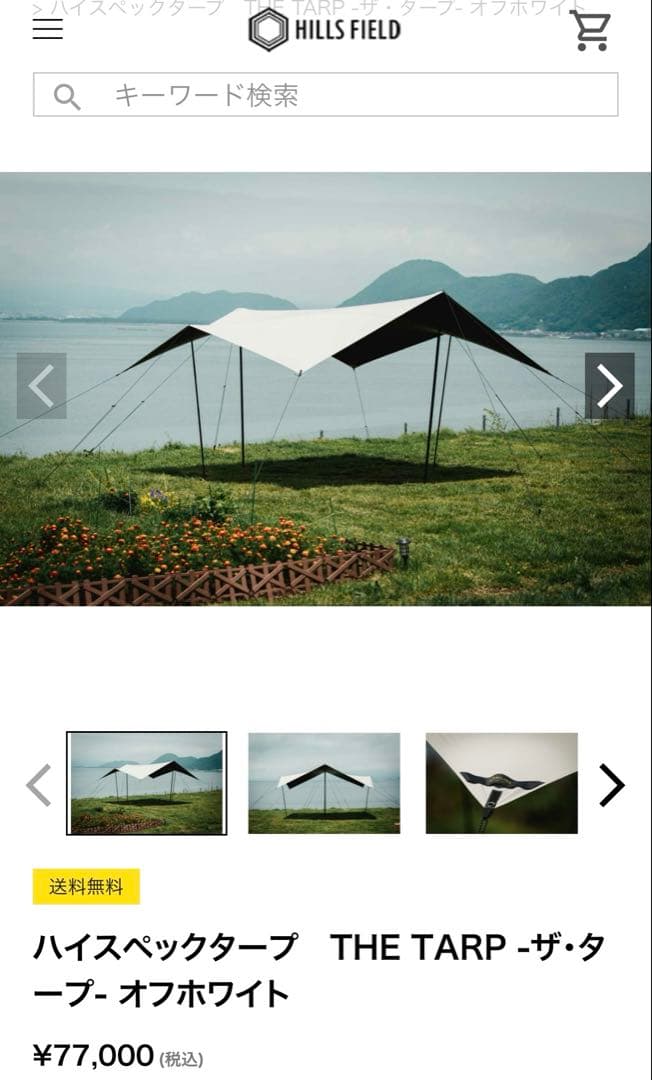Image resolution: width=652 pixels, height=1080 pixels.
Task: Show the next product image
Action: click(609, 386)
